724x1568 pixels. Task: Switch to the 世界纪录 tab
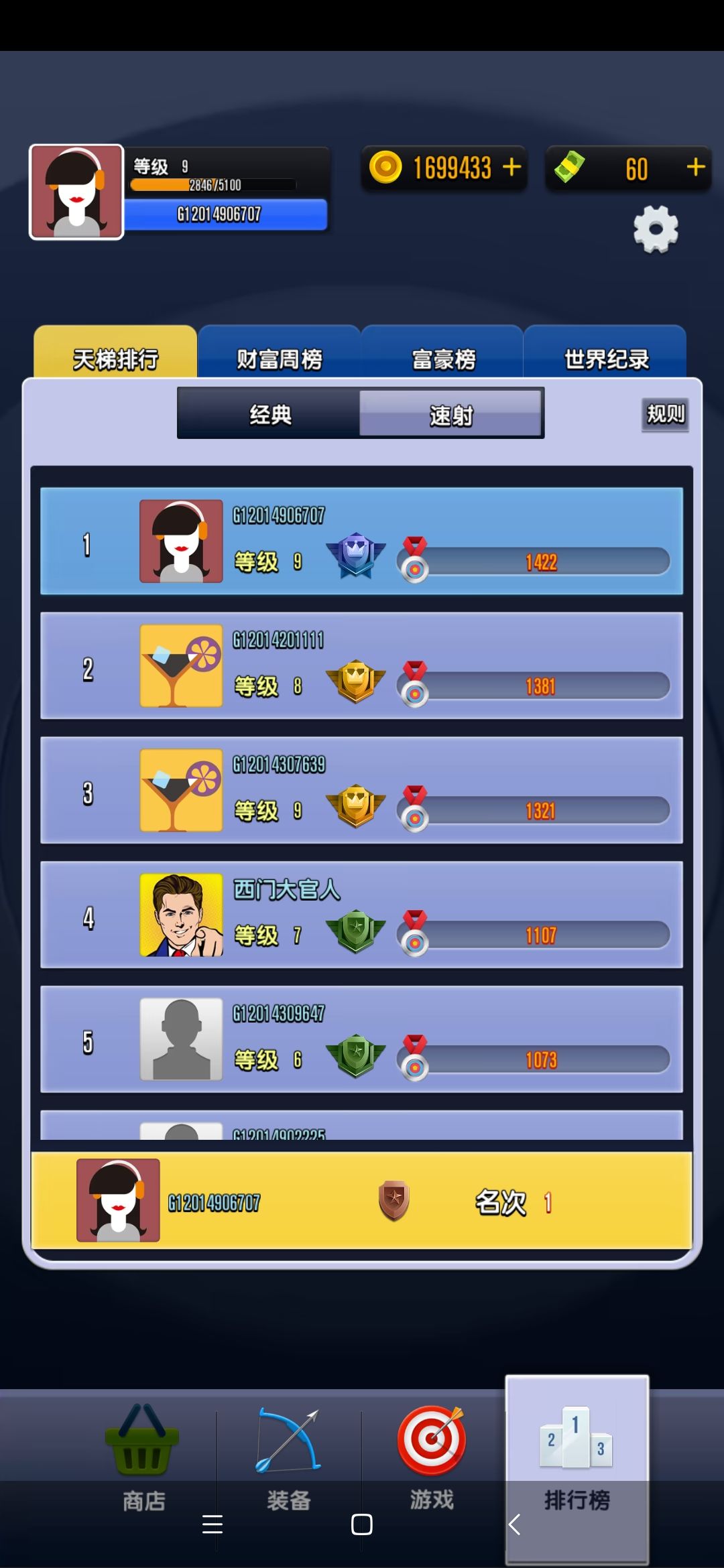605,359
